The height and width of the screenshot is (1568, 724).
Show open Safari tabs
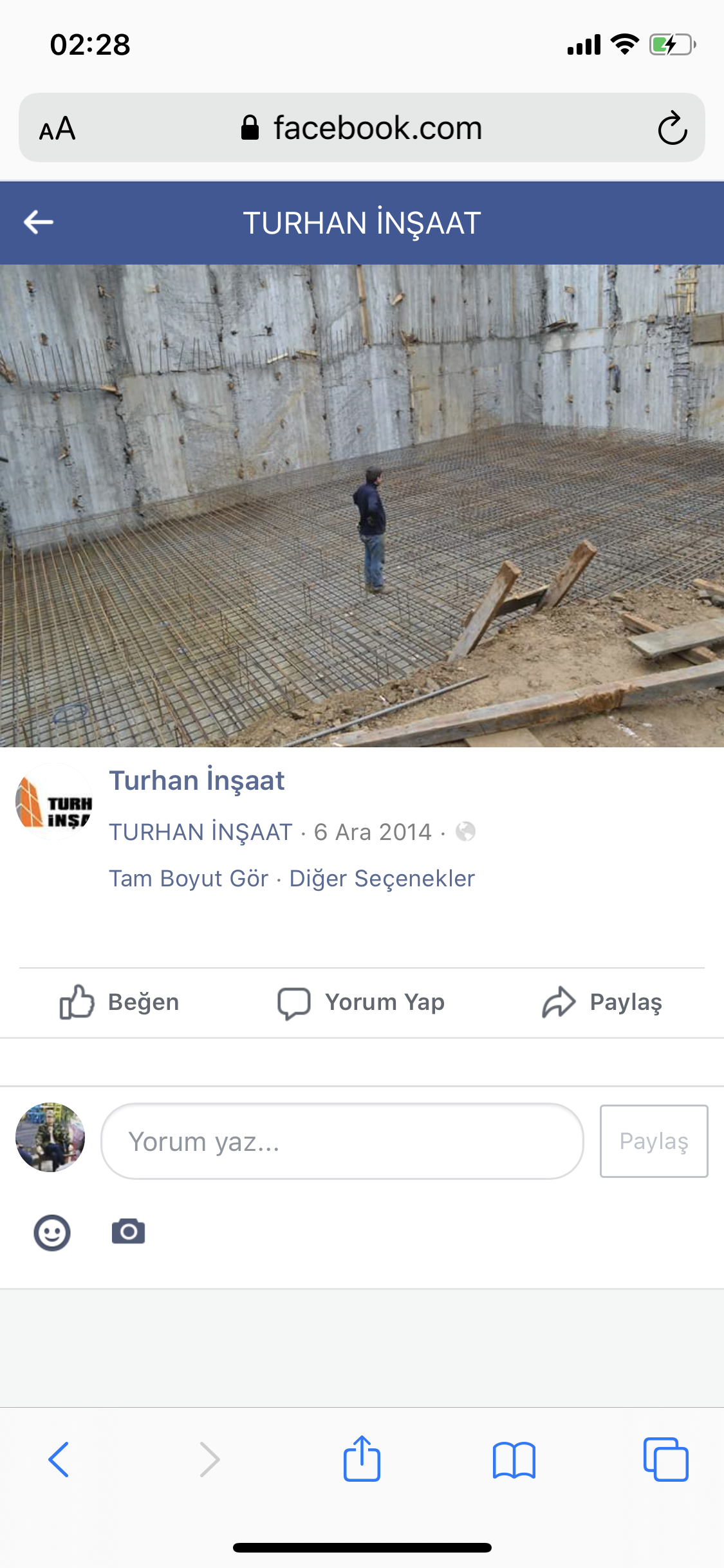[665, 1459]
